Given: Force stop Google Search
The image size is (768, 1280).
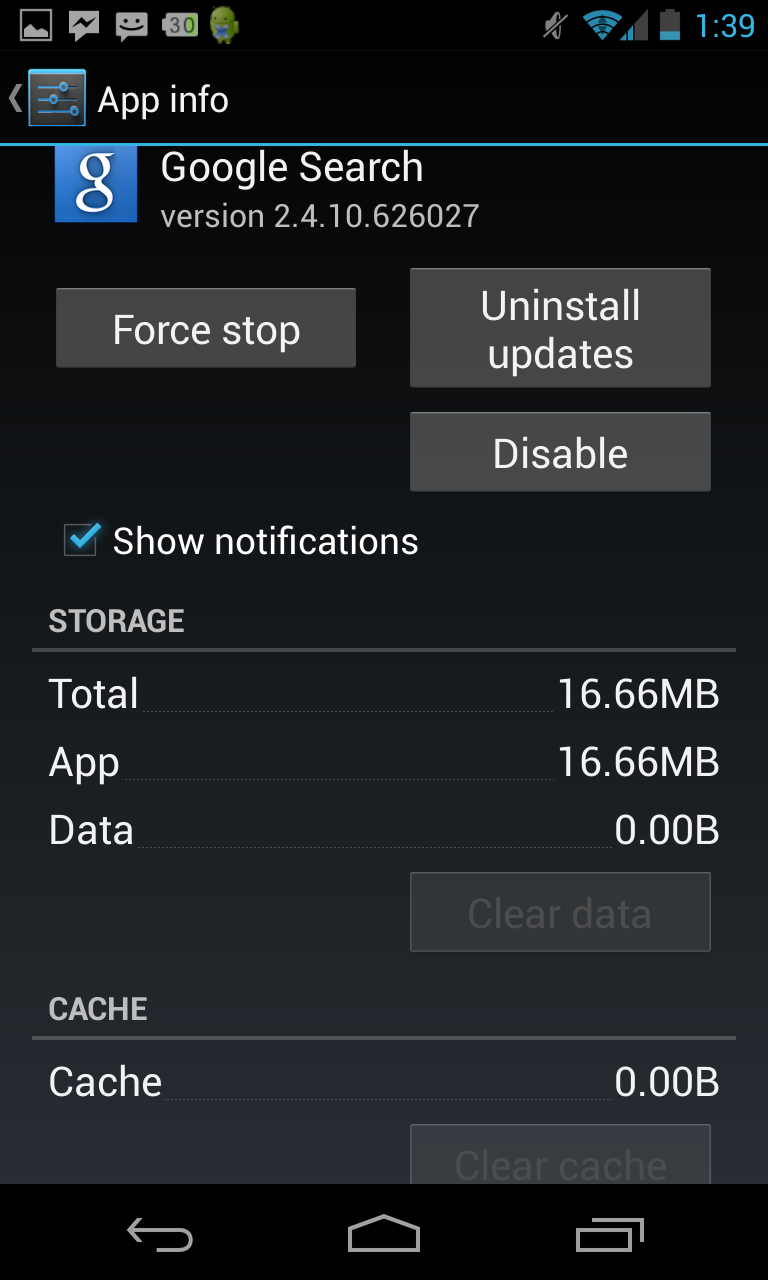Looking at the screenshot, I should [x=206, y=329].
